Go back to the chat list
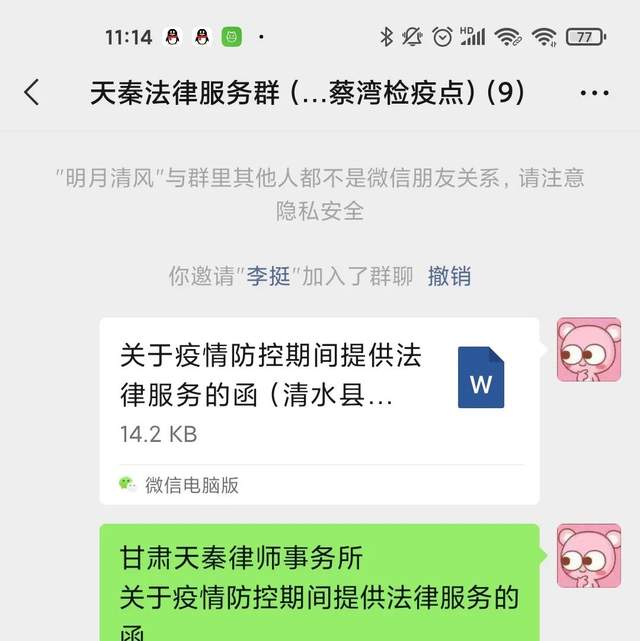The image size is (640, 641). (x=32, y=94)
